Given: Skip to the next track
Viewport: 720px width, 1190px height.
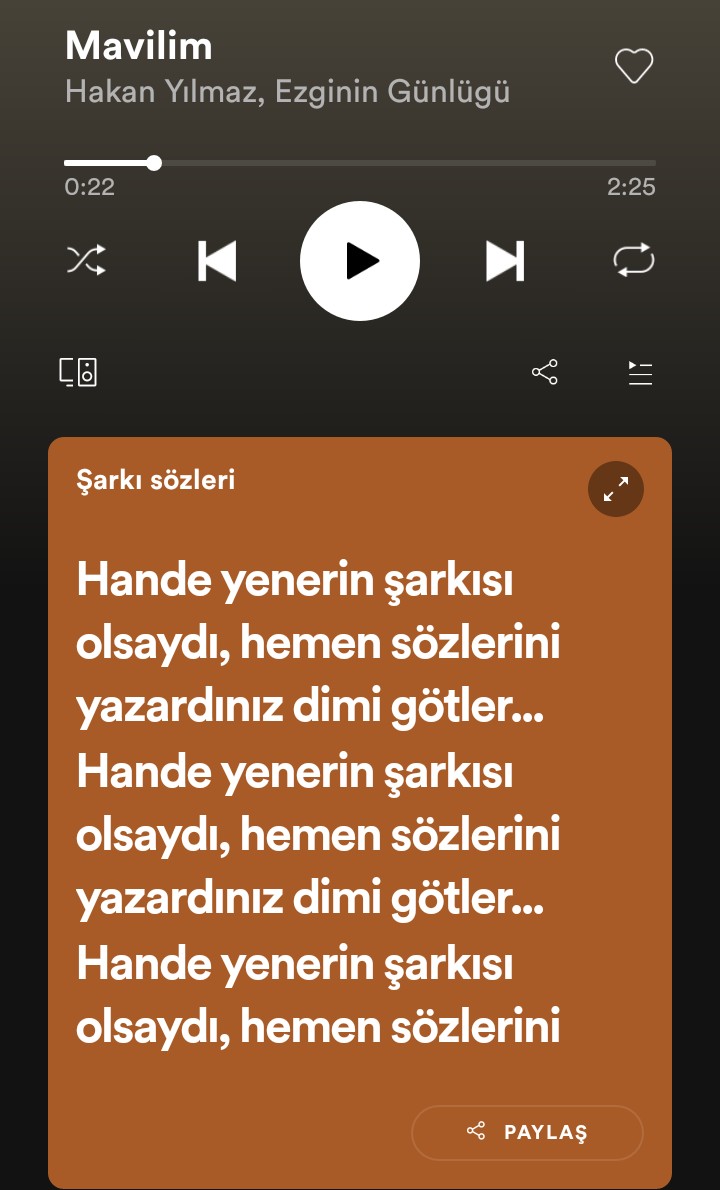Looking at the screenshot, I should 505,261.
